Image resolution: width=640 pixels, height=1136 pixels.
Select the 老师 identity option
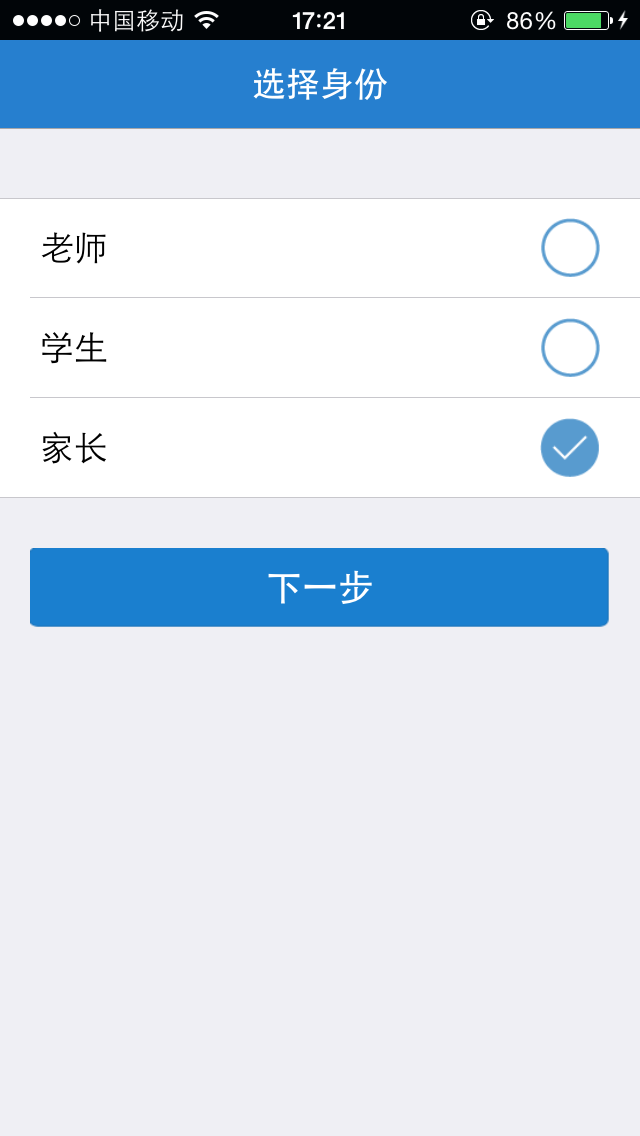pos(570,248)
